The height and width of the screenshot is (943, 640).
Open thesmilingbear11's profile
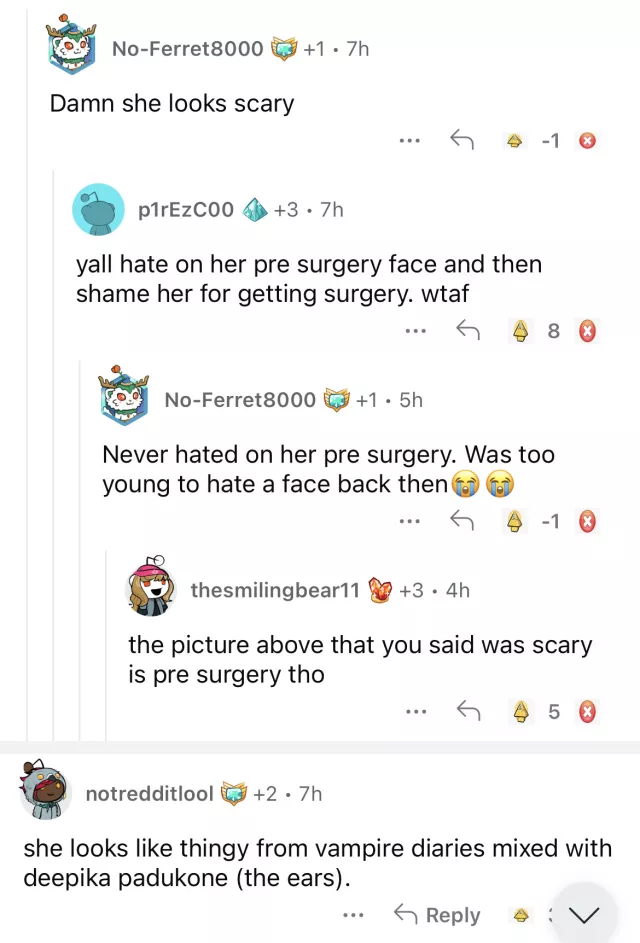click(x=274, y=590)
